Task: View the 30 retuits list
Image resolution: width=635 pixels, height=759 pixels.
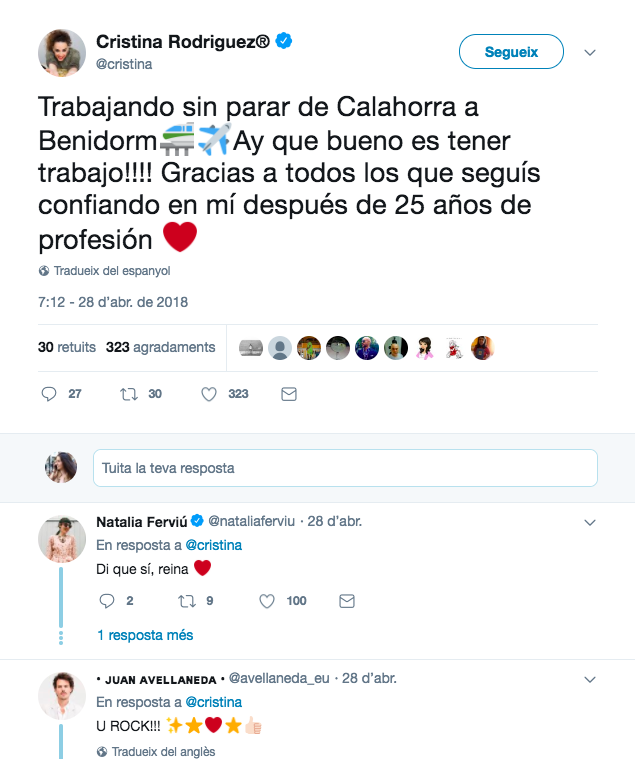Action: tap(67, 347)
